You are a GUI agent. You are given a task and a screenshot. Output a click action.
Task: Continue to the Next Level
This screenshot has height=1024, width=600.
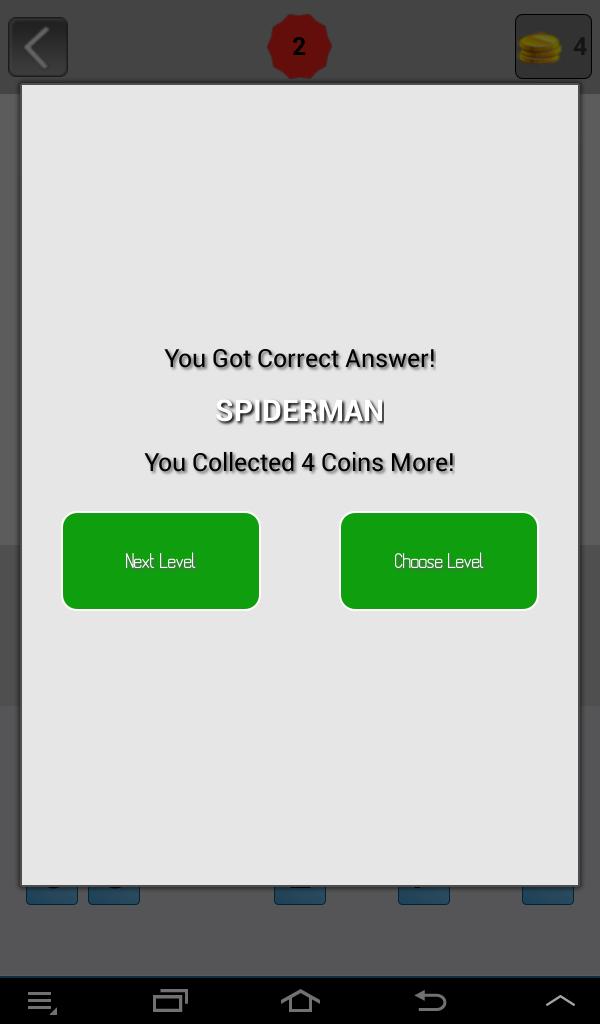[161, 561]
